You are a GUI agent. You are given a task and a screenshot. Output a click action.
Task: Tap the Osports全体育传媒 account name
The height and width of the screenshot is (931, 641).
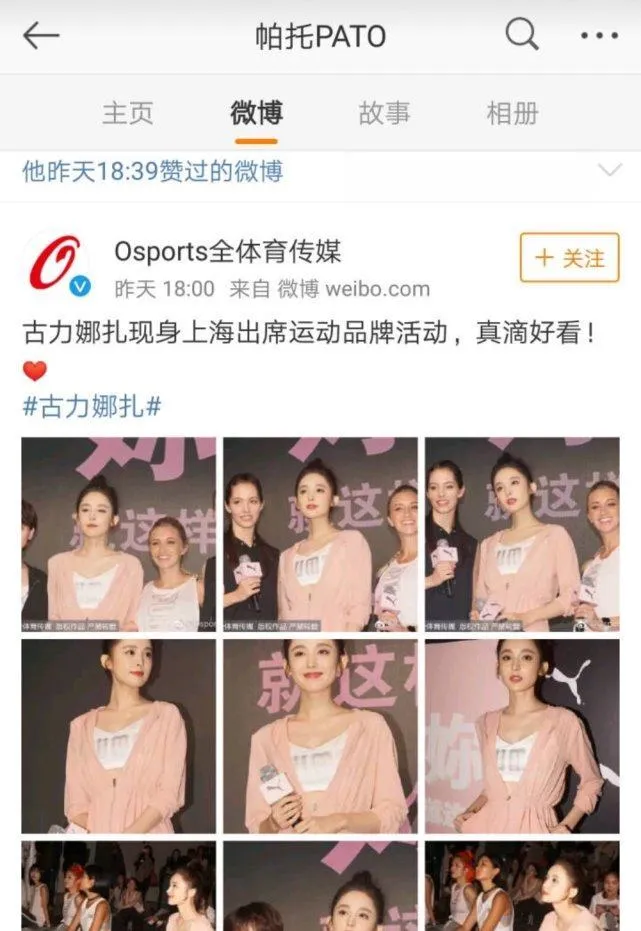[x=228, y=250]
